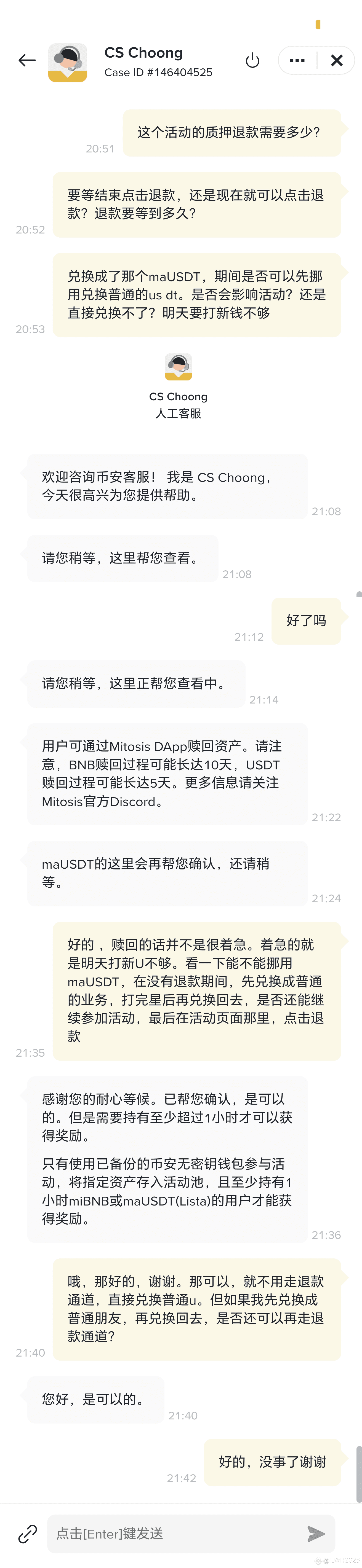This screenshot has height=1568, width=362.
Task: Send the message with arrow icon
Action: coord(315,1533)
